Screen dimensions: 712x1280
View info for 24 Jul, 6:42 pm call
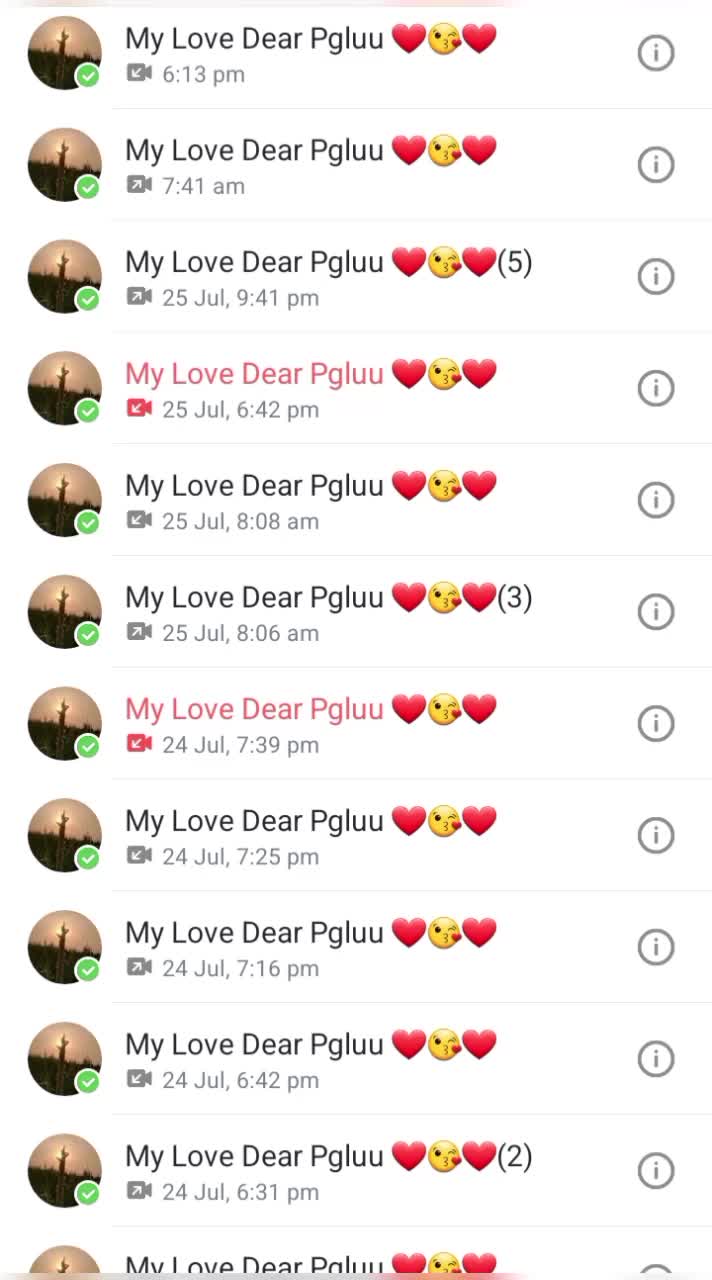pyautogui.click(x=656, y=1058)
